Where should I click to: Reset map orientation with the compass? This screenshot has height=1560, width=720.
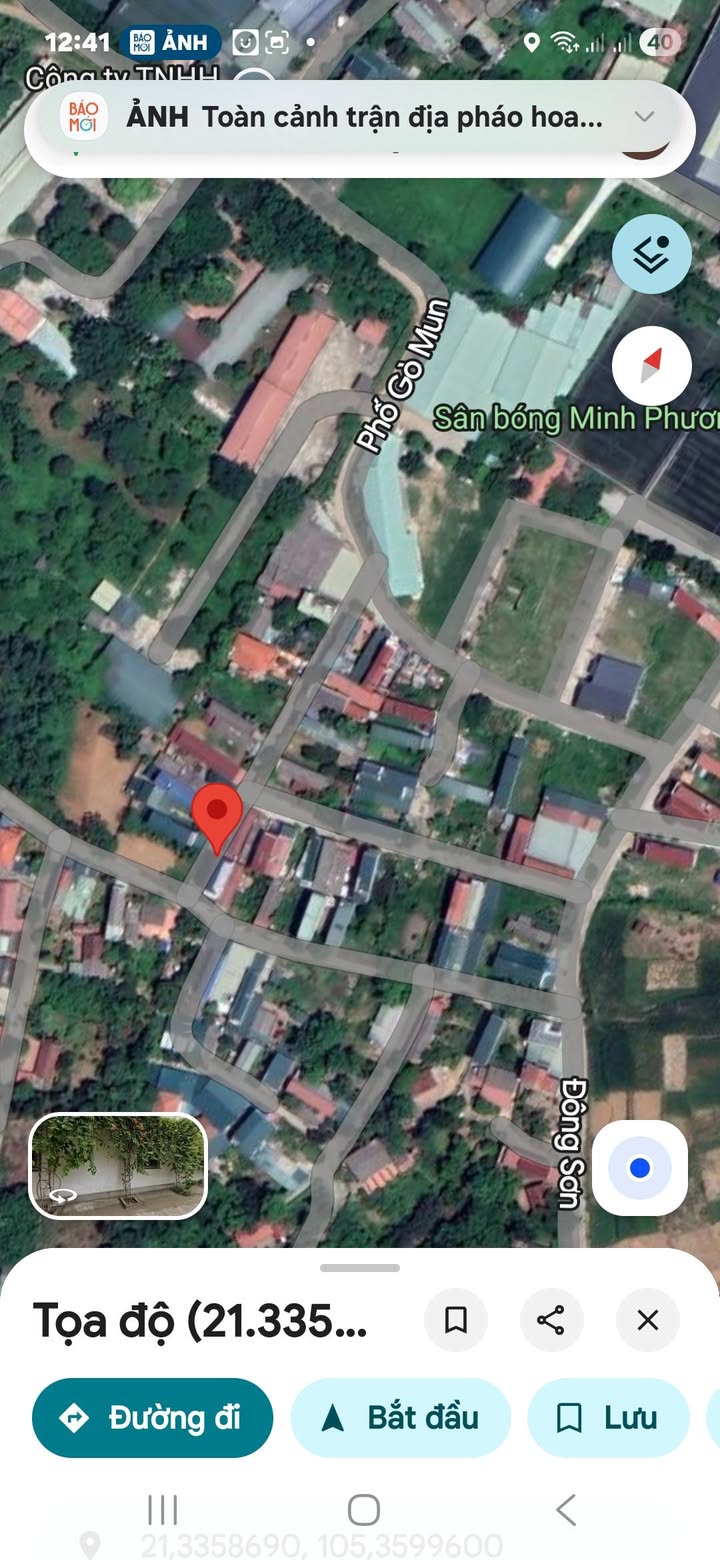(651, 366)
